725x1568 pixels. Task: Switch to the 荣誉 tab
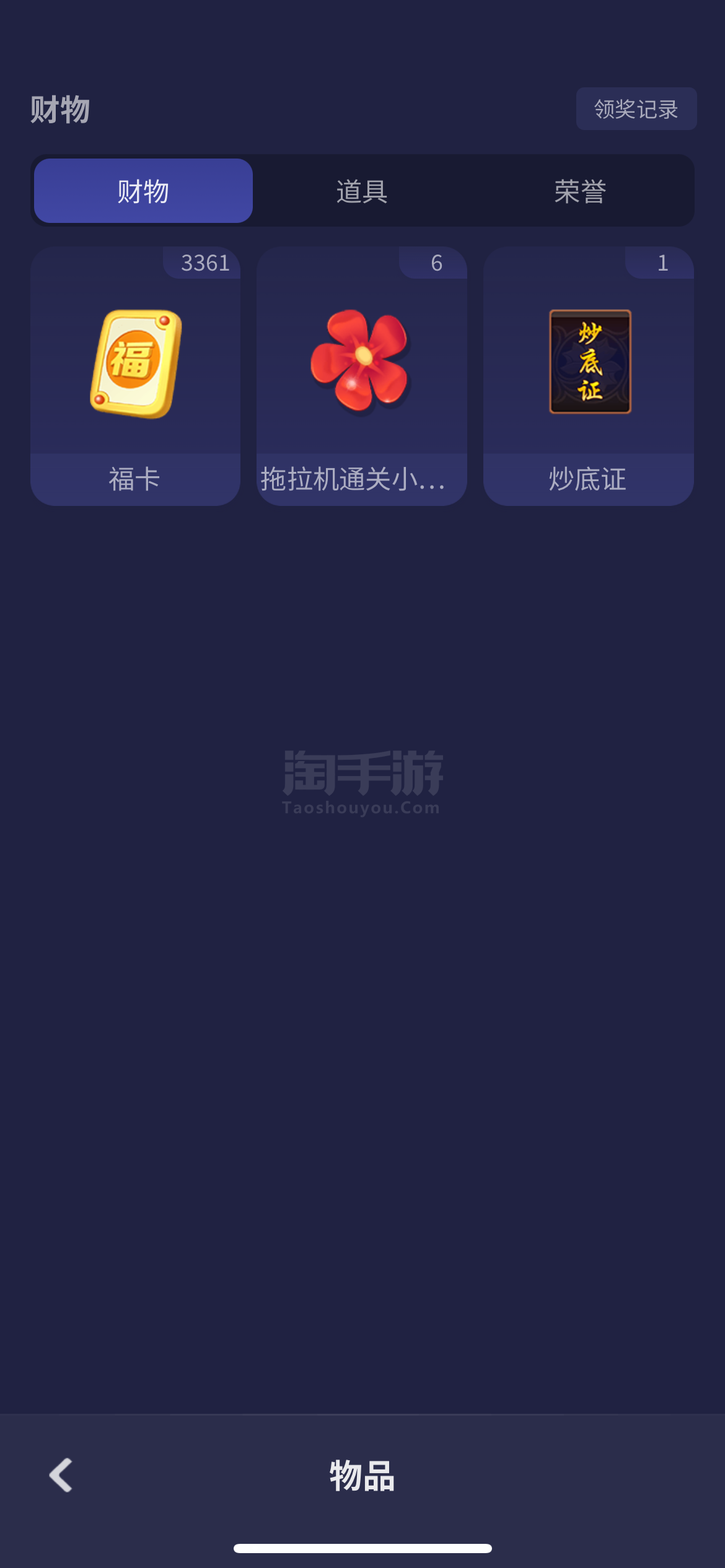click(x=580, y=191)
